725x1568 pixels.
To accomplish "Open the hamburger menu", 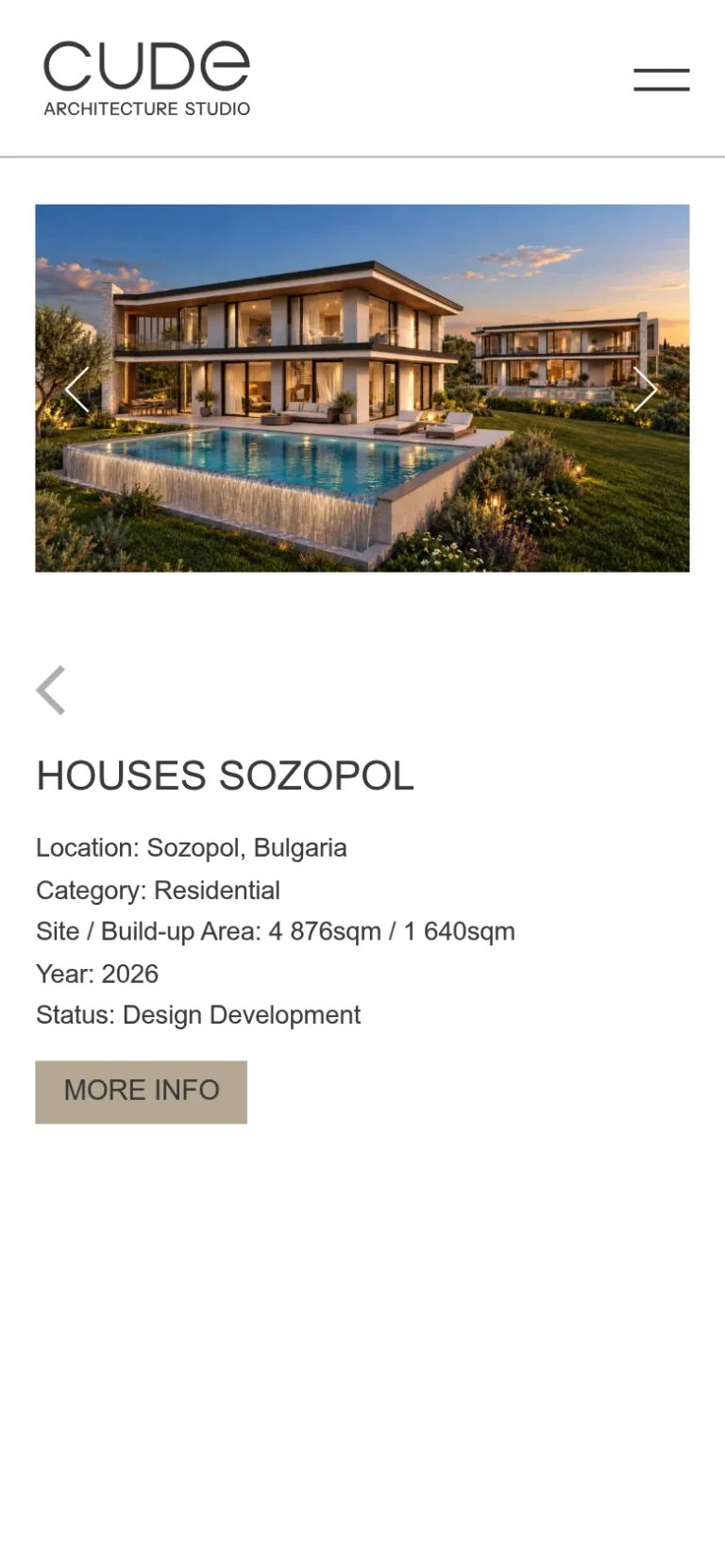I will tap(661, 79).
